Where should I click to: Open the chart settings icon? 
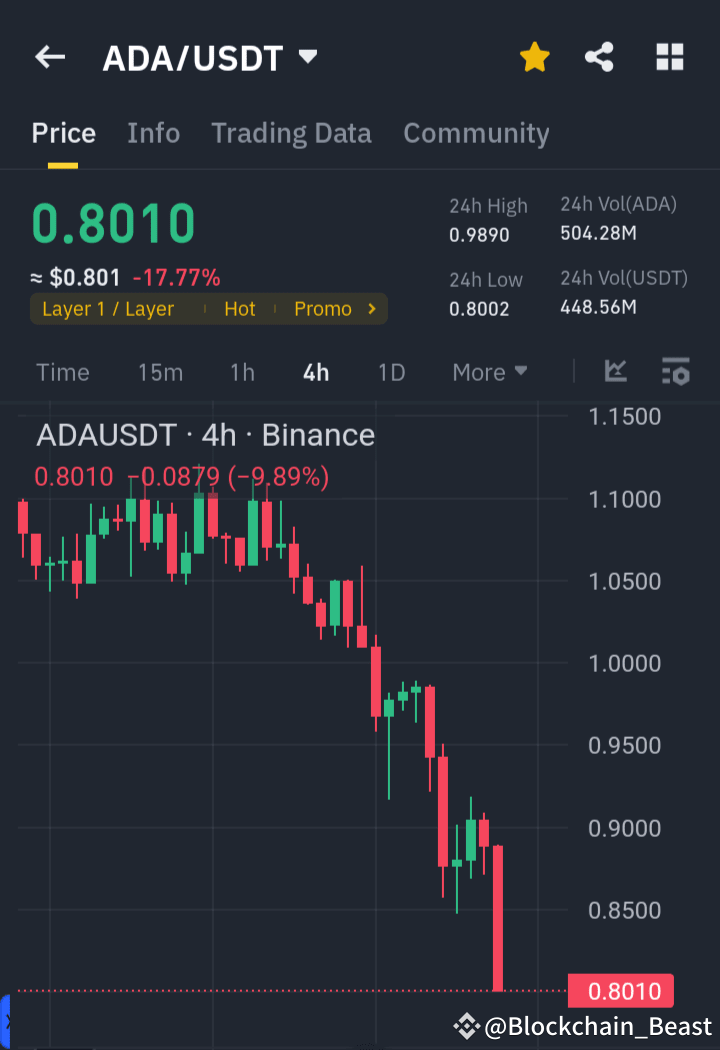pos(676,371)
